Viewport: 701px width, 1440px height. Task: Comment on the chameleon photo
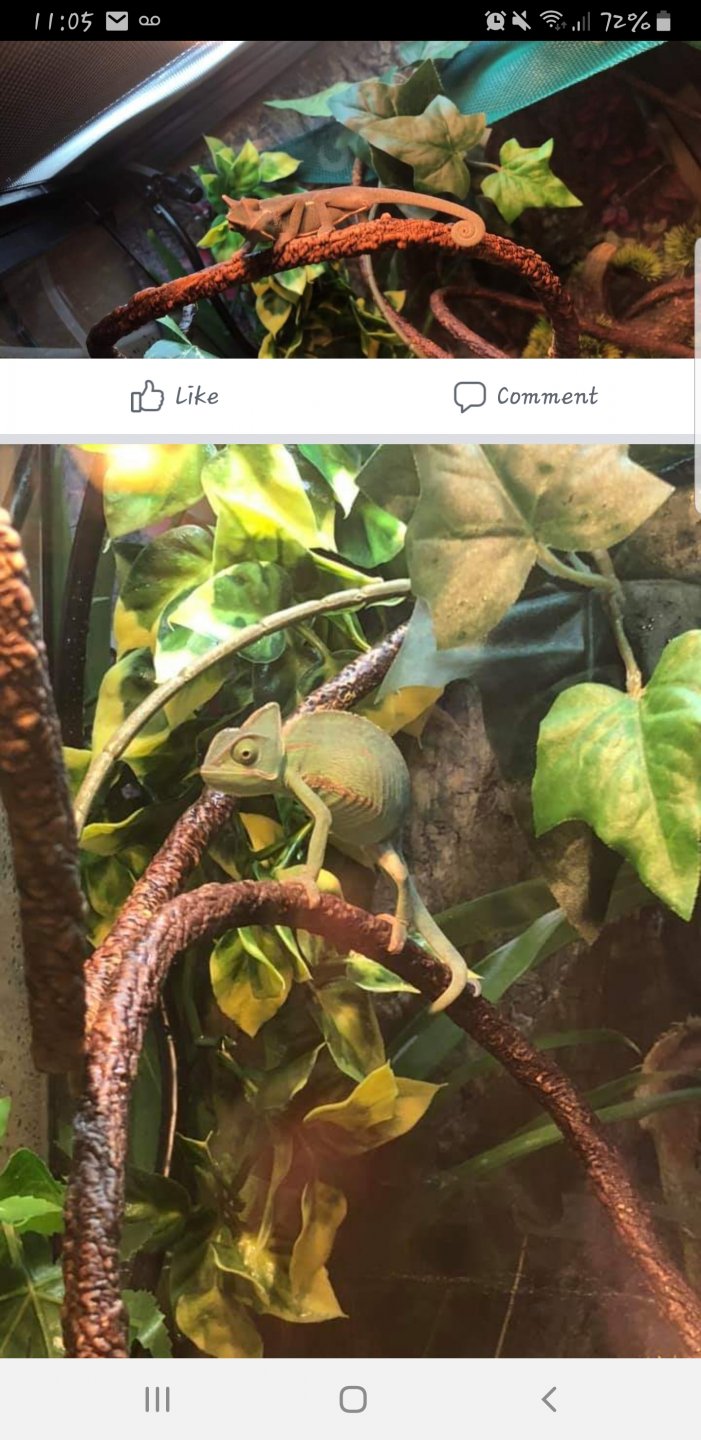tap(526, 396)
